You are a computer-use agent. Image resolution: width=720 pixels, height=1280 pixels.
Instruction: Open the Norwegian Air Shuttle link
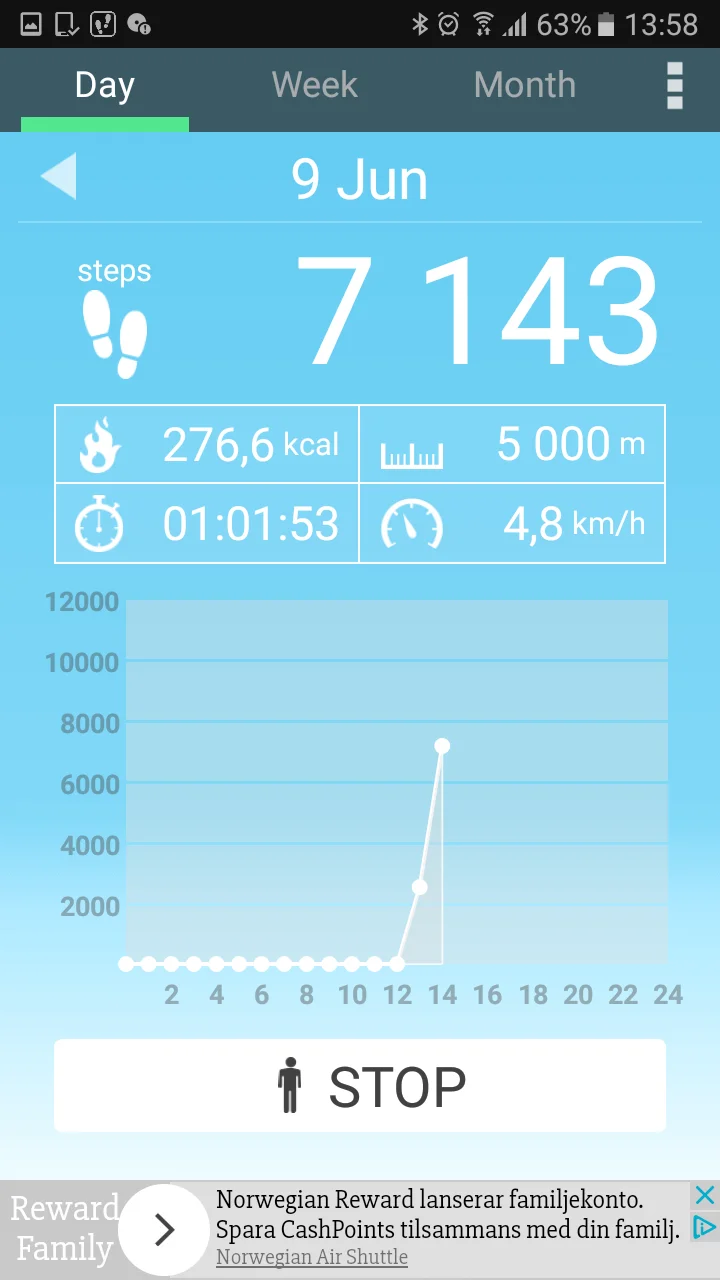coord(312,1257)
